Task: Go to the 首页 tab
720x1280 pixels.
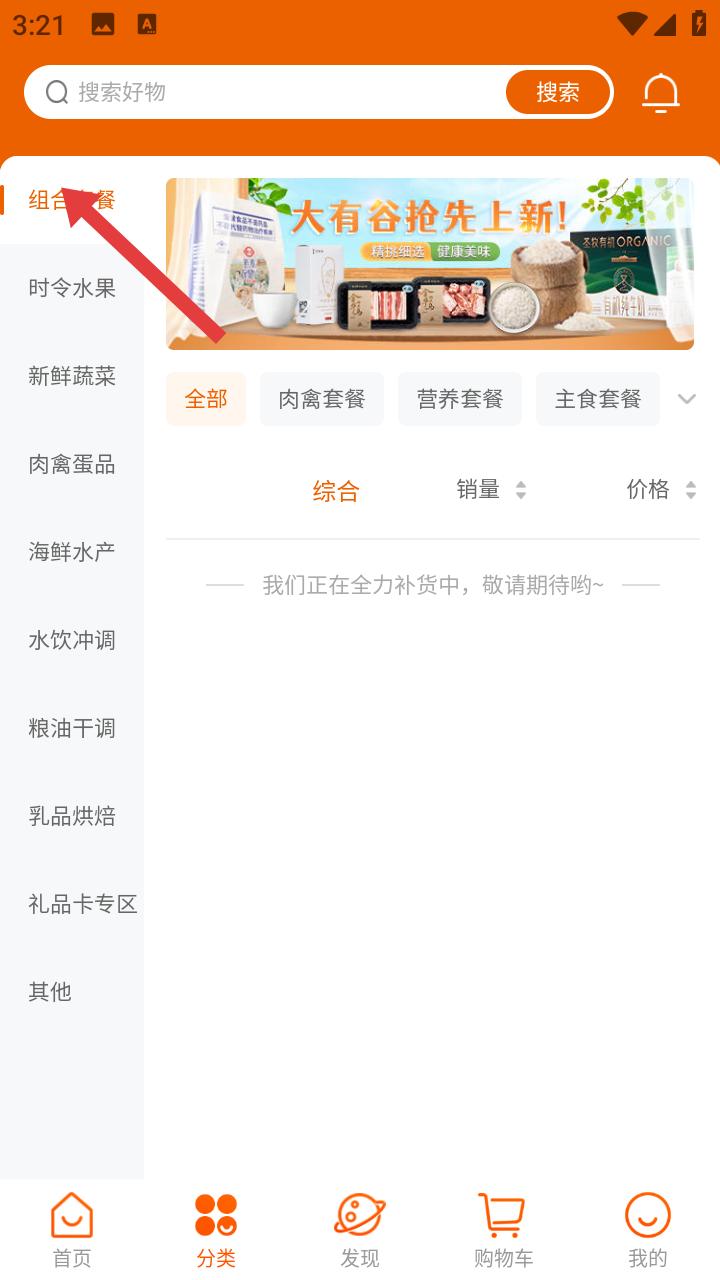Action: click(72, 1230)
